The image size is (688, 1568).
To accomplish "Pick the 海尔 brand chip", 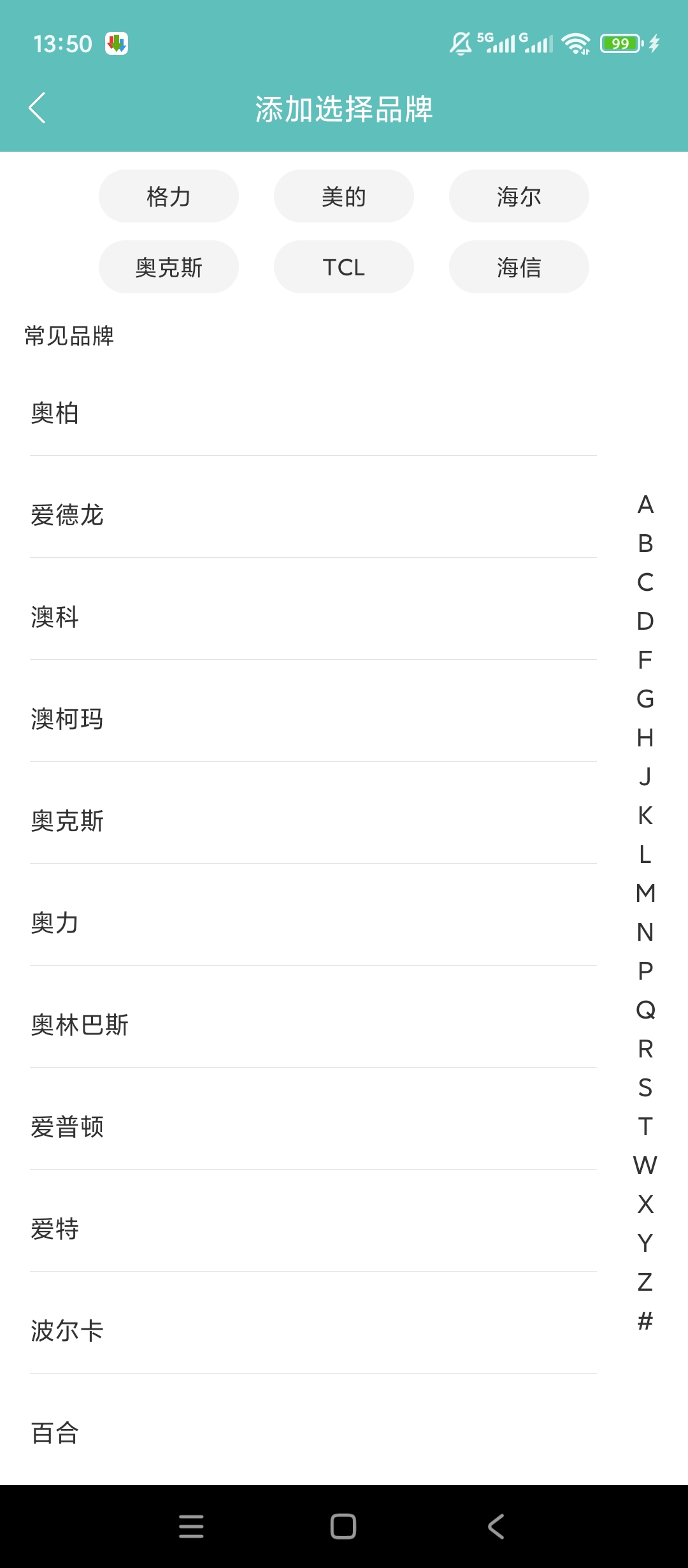I will [x=519, y=196].
